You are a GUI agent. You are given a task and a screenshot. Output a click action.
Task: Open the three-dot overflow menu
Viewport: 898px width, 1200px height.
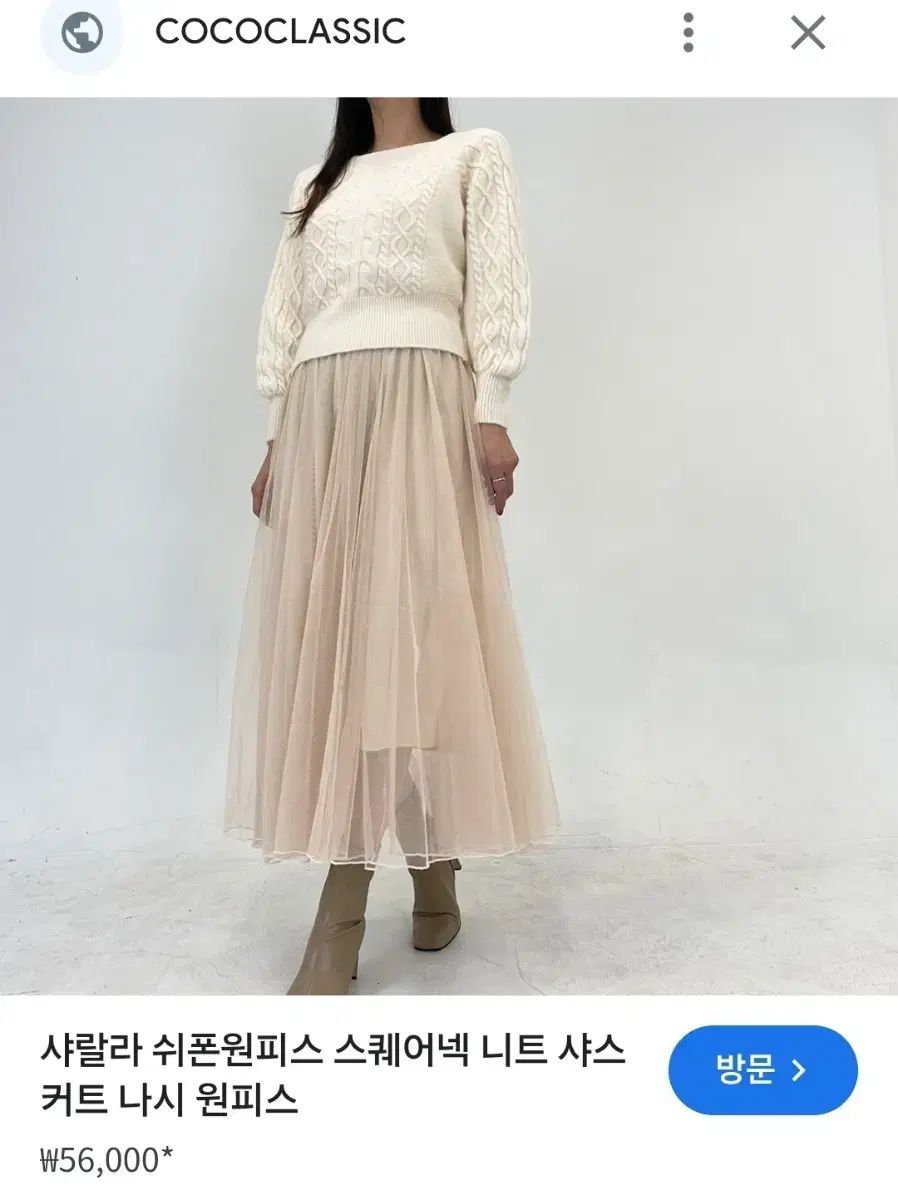tap(688, 33)
